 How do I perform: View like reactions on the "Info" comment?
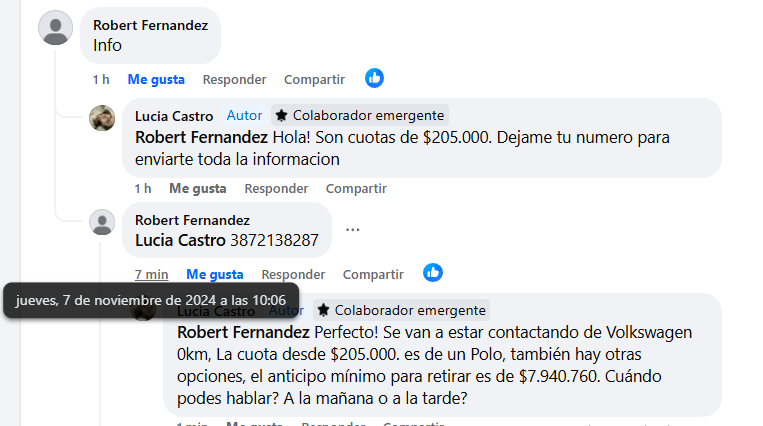click(x=374, y=78)
